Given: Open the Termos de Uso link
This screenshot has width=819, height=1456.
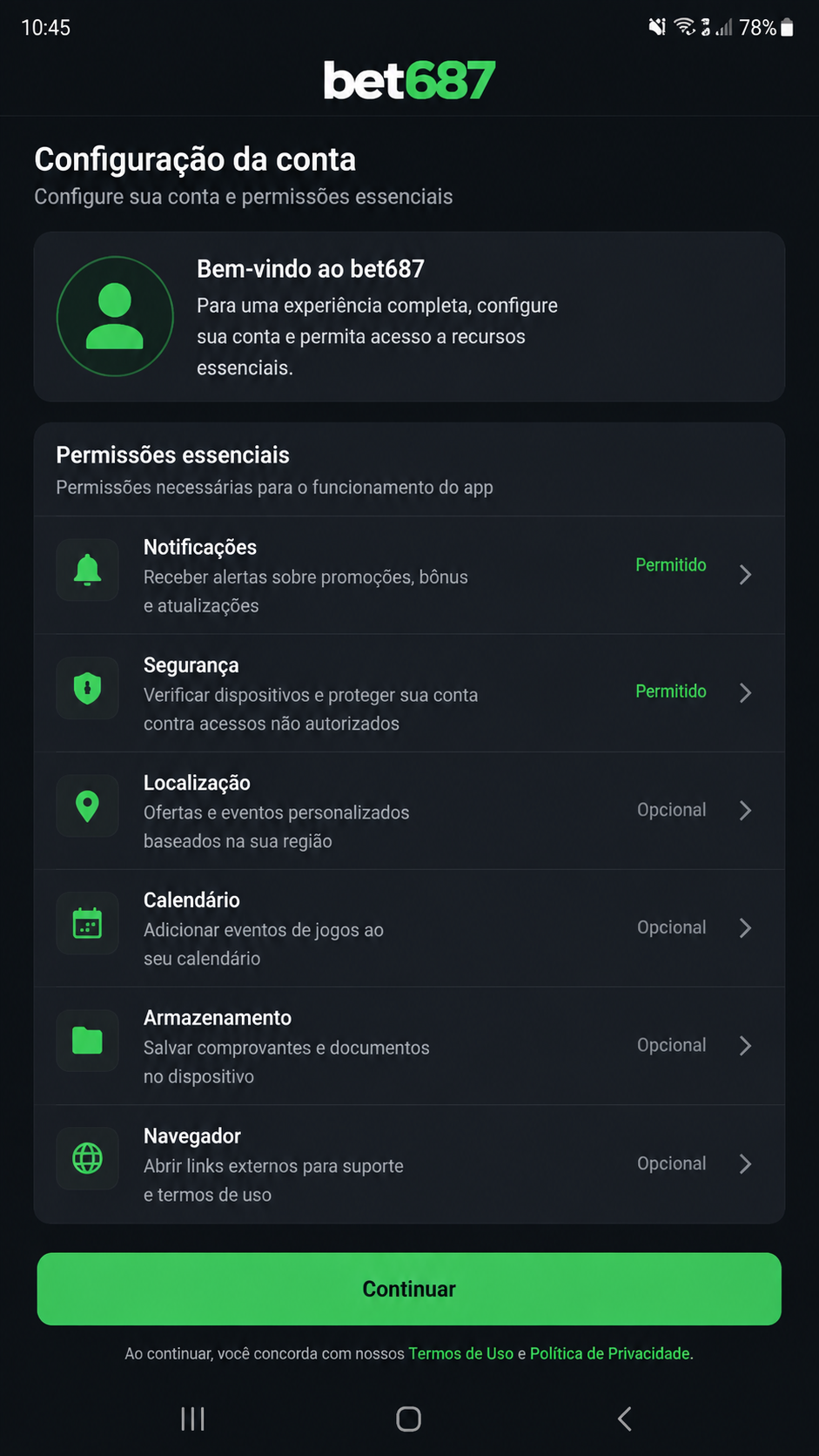Looking at the screenshot, I should (x=461, y=1353).
